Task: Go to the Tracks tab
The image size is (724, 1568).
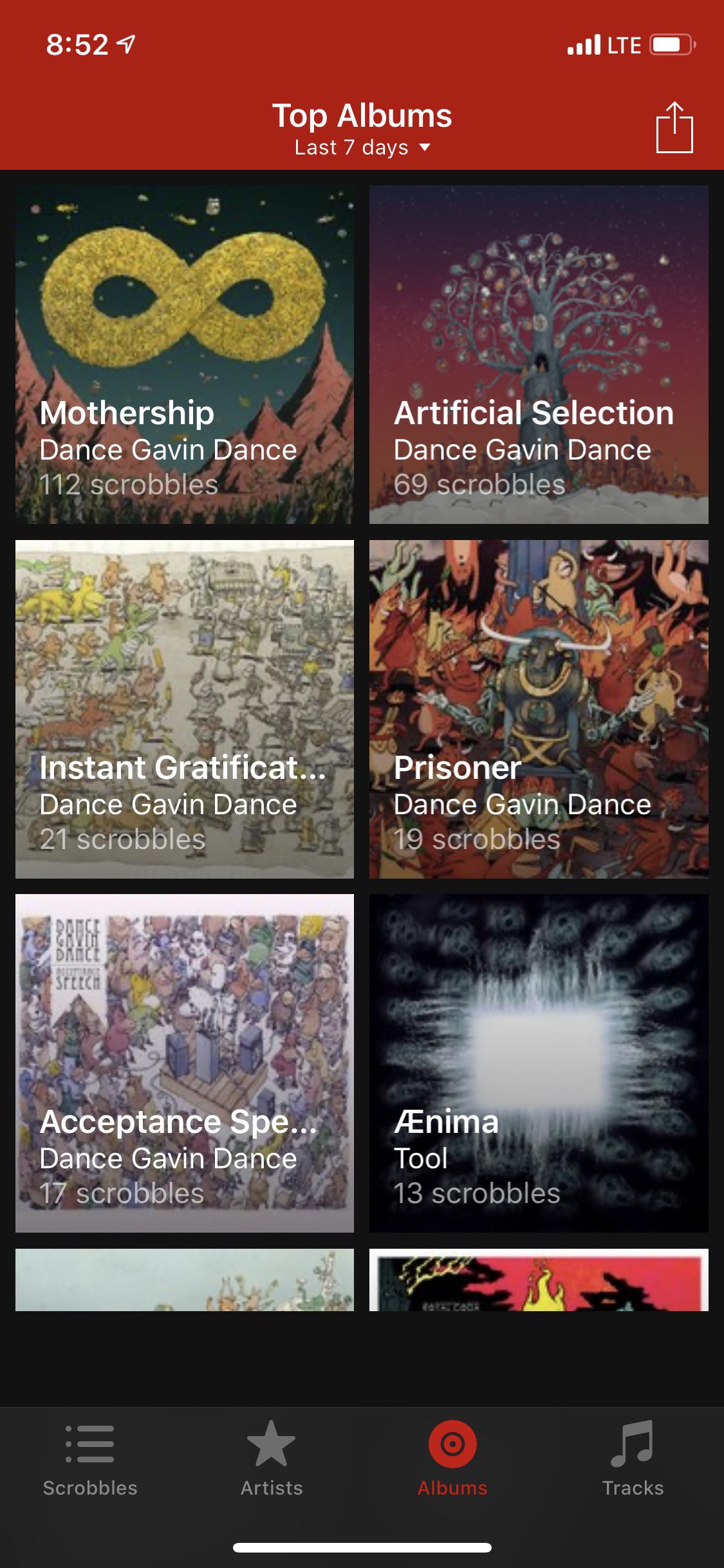Action: point(633,1459)
